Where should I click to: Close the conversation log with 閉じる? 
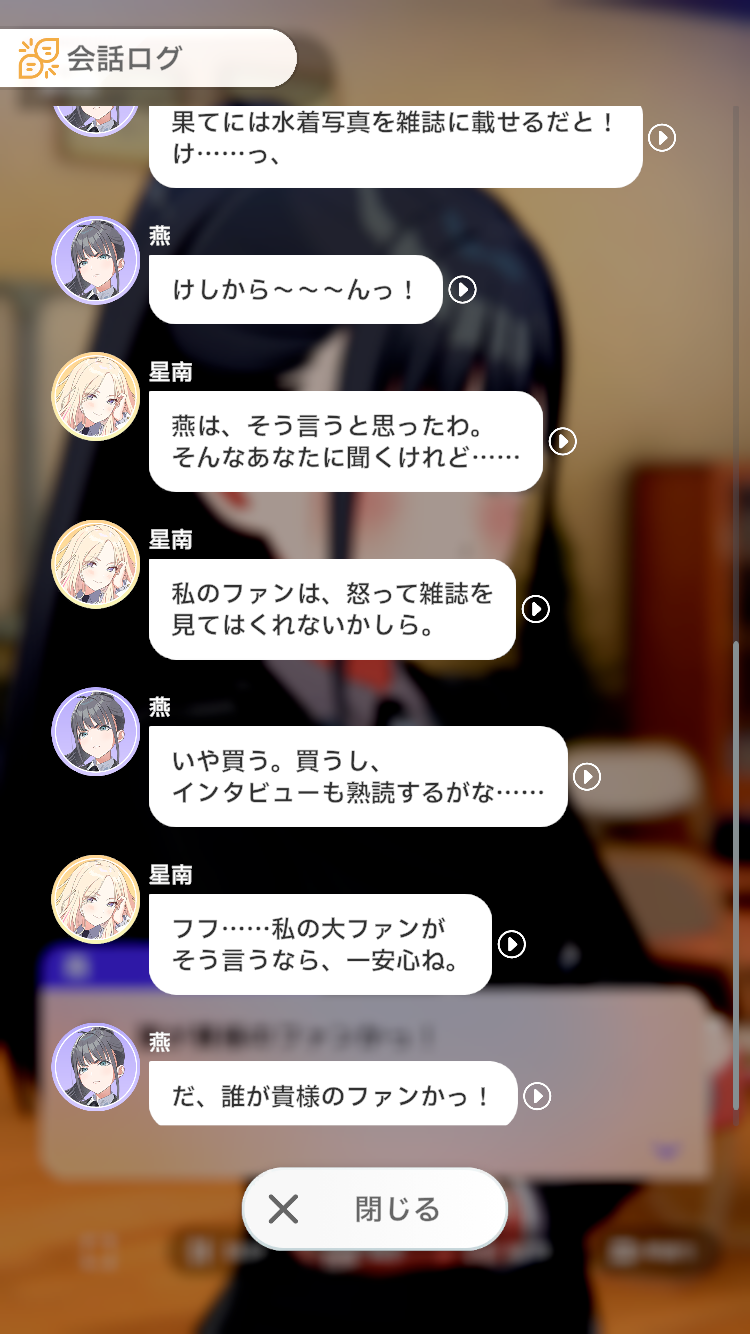pyautogui.click(x=375, y=1209)
